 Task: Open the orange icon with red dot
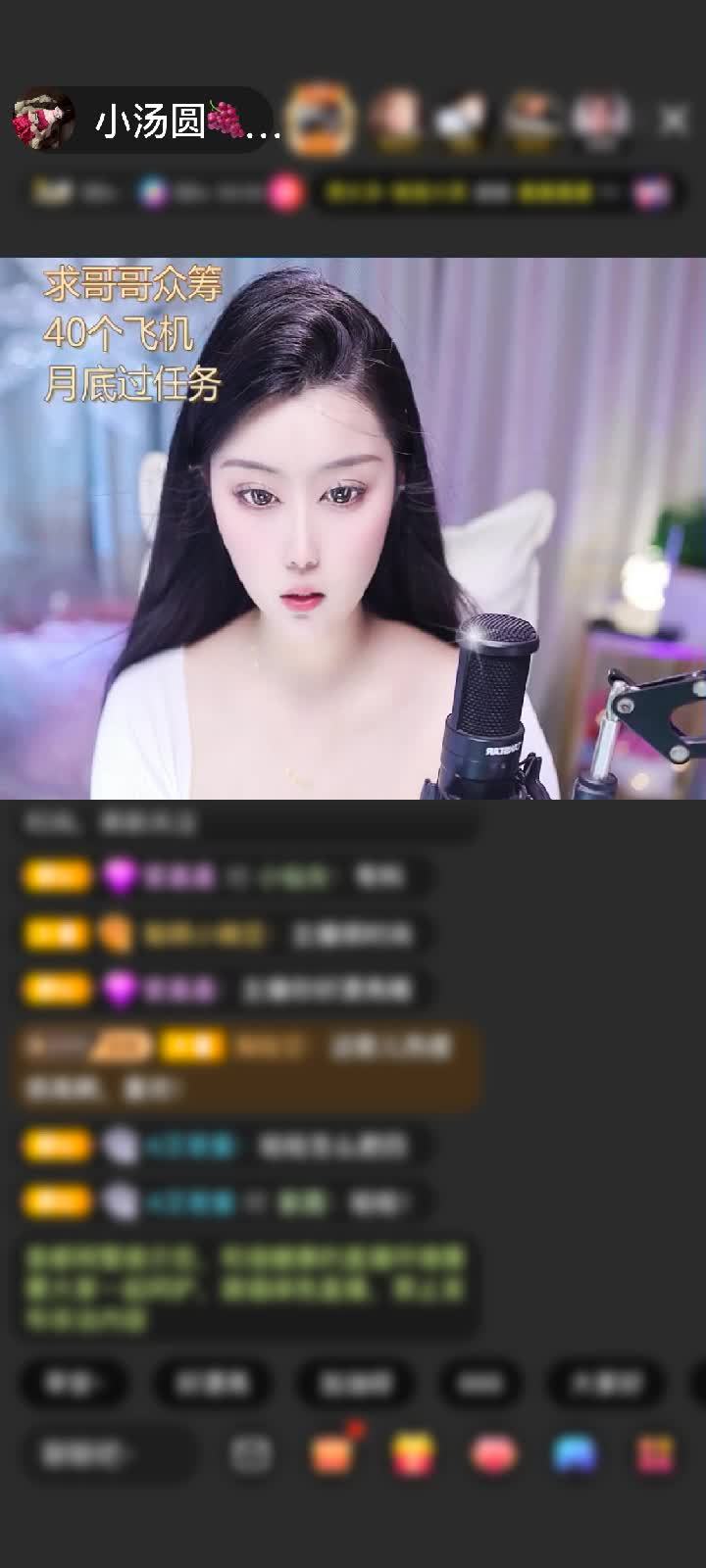pos(332,1454)
